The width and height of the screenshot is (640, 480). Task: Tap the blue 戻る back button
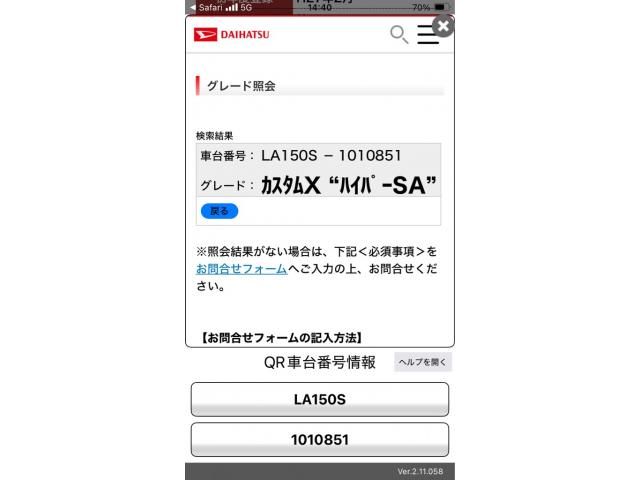pyautogui.click(x=219, y=211)
